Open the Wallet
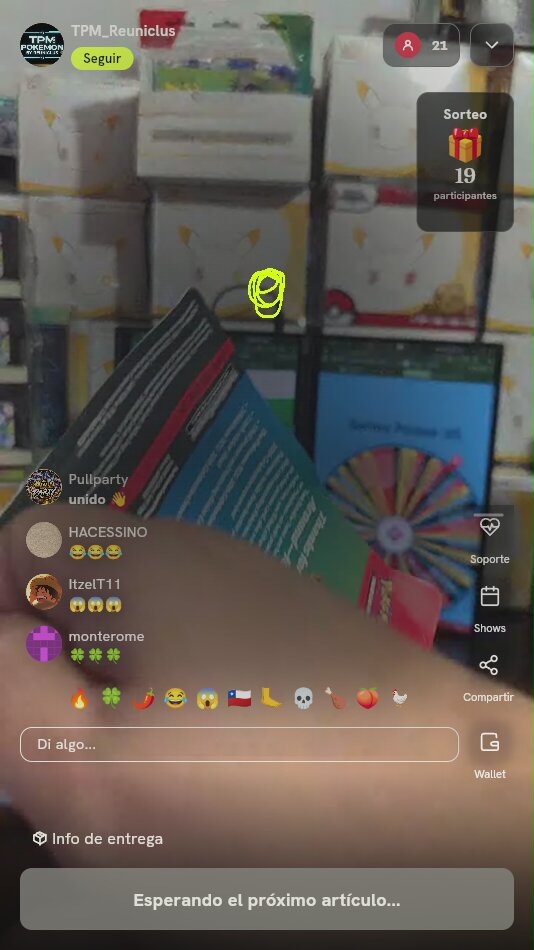534x950 pixels. 489,755
